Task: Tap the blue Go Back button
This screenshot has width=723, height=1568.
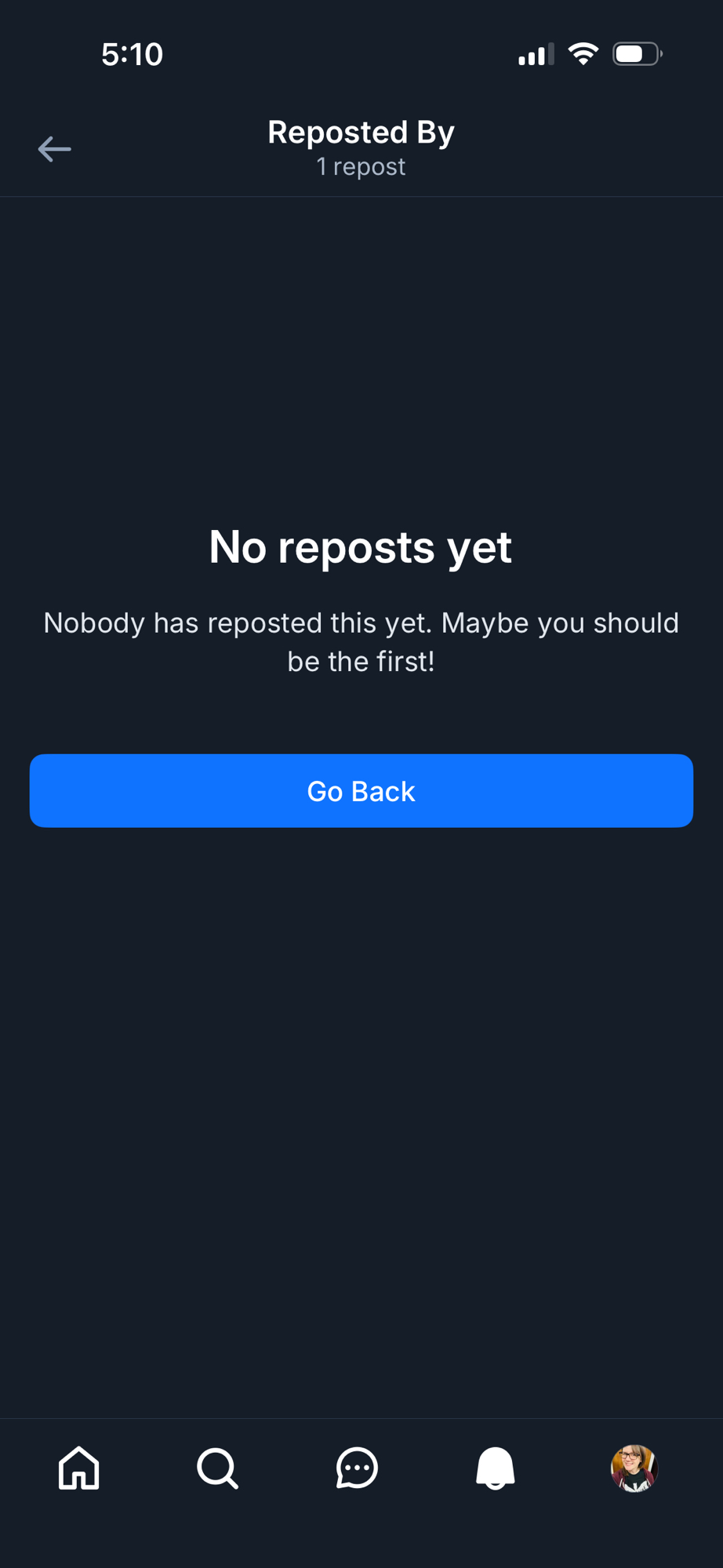Action: coord(361,790)
